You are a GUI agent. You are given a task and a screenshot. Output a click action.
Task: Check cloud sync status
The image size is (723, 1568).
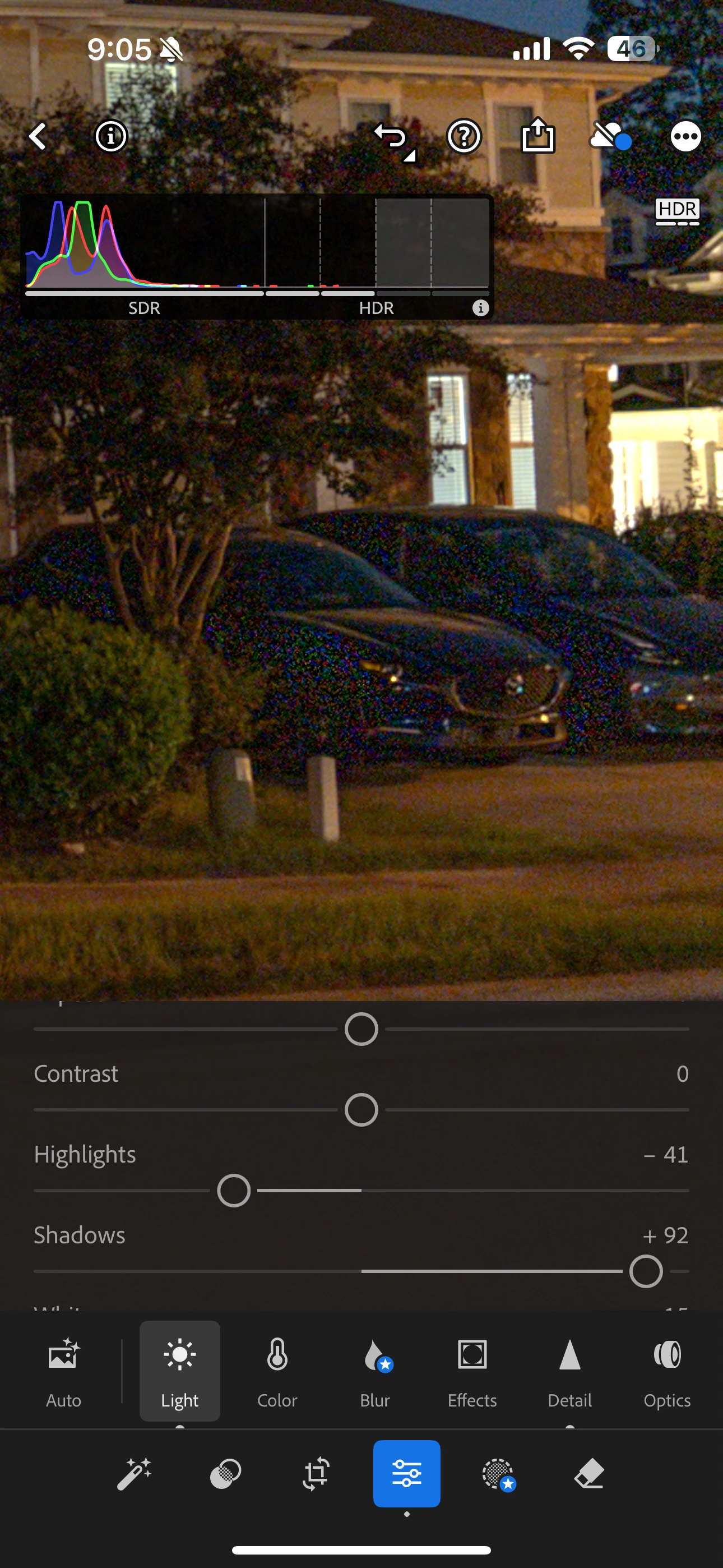(610, 136)
